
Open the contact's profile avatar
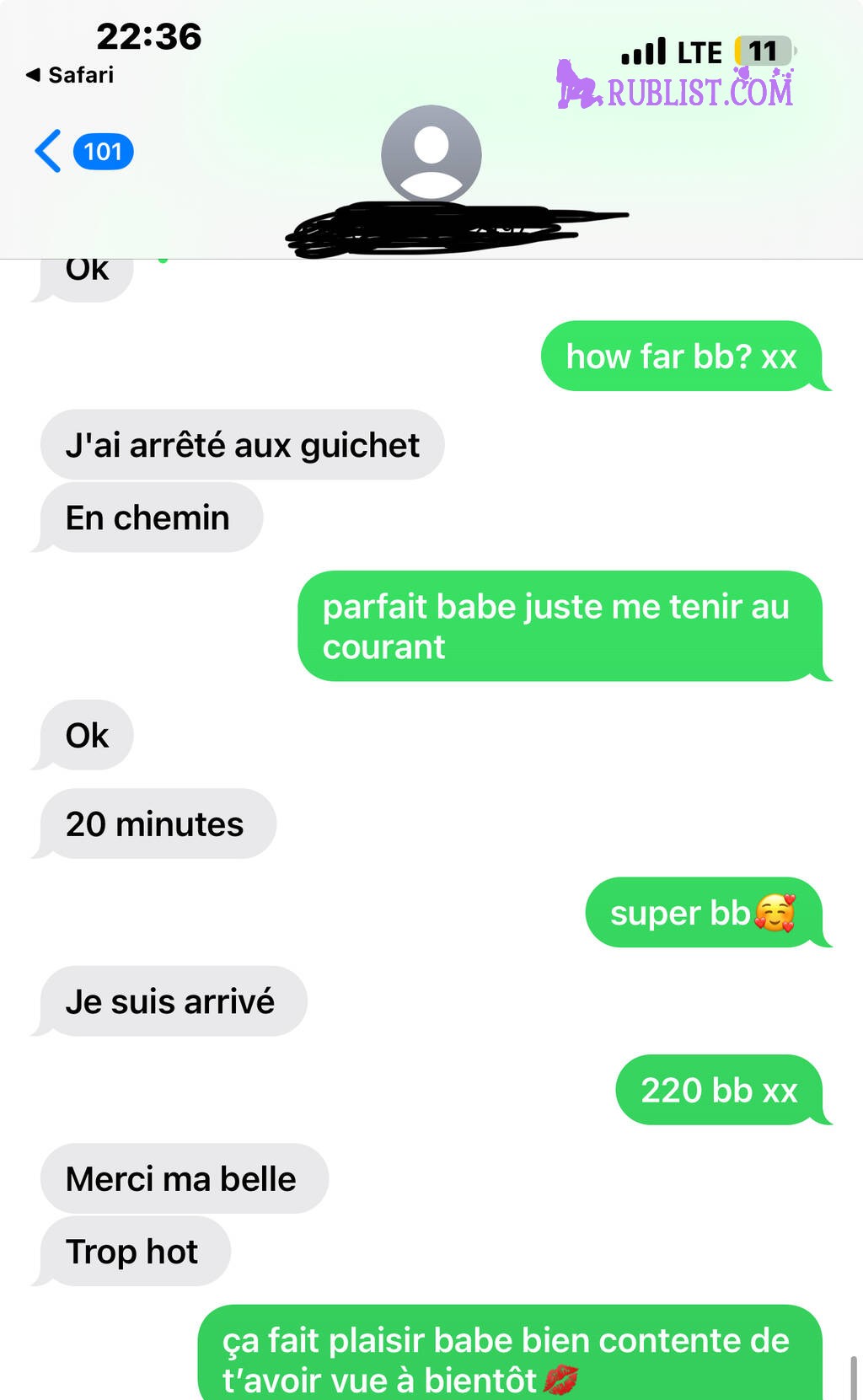[431, 154]
